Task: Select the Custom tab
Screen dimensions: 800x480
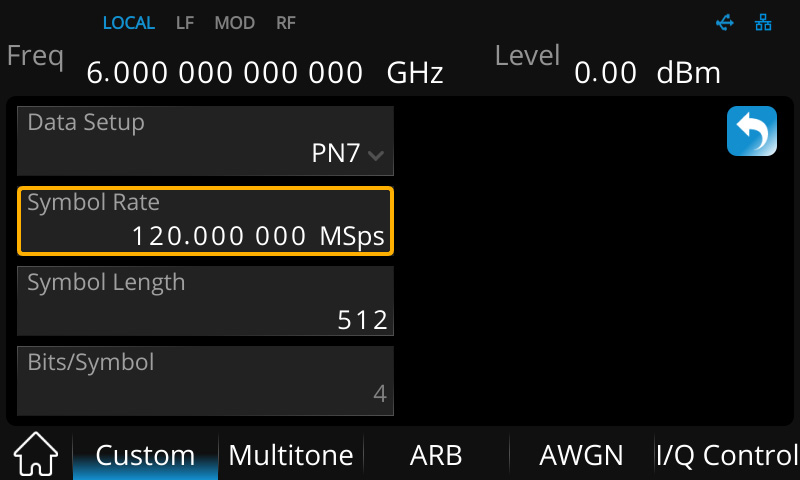Action: pyautogui.click(x=145, y=456)
